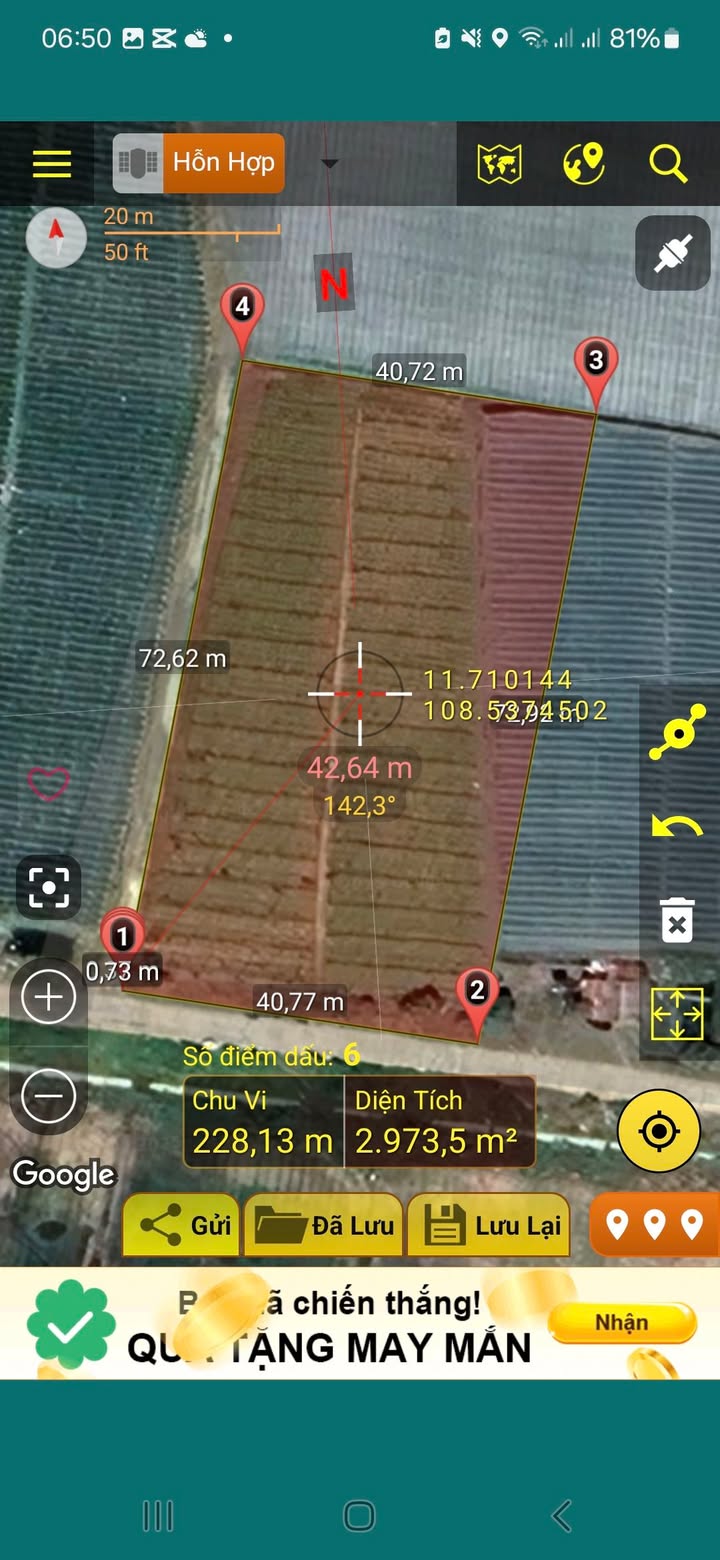
Task: Open the Đã Lưu saved list
Action: (x=324, y=1225)
